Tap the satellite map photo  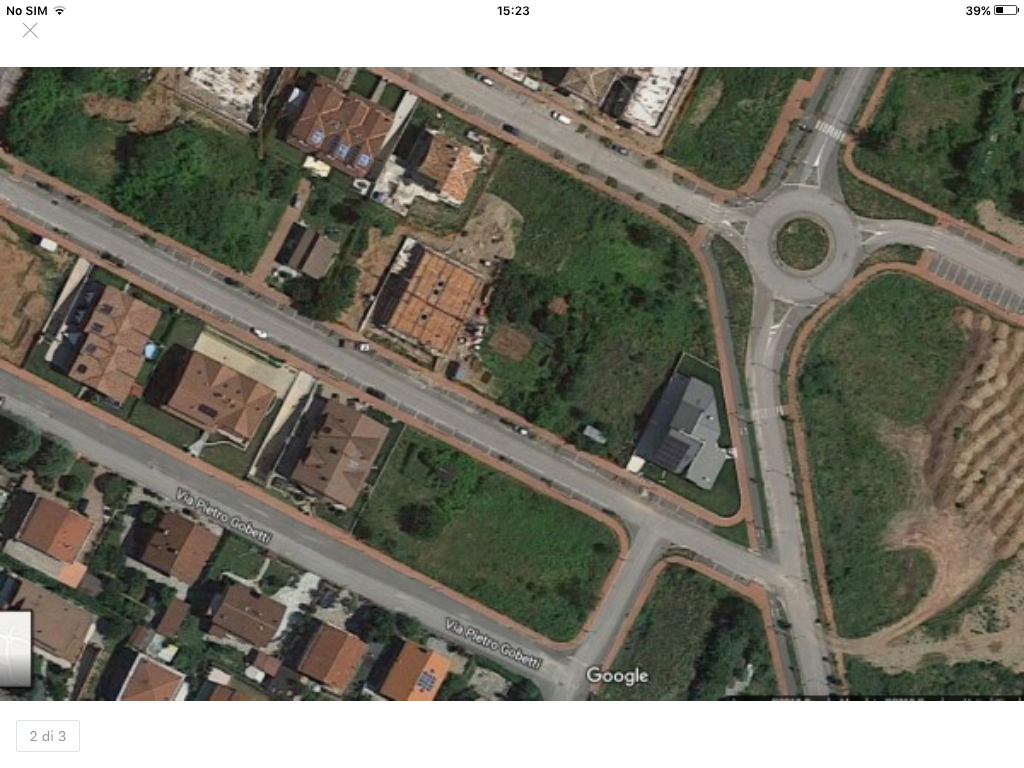tap(512, 382)
